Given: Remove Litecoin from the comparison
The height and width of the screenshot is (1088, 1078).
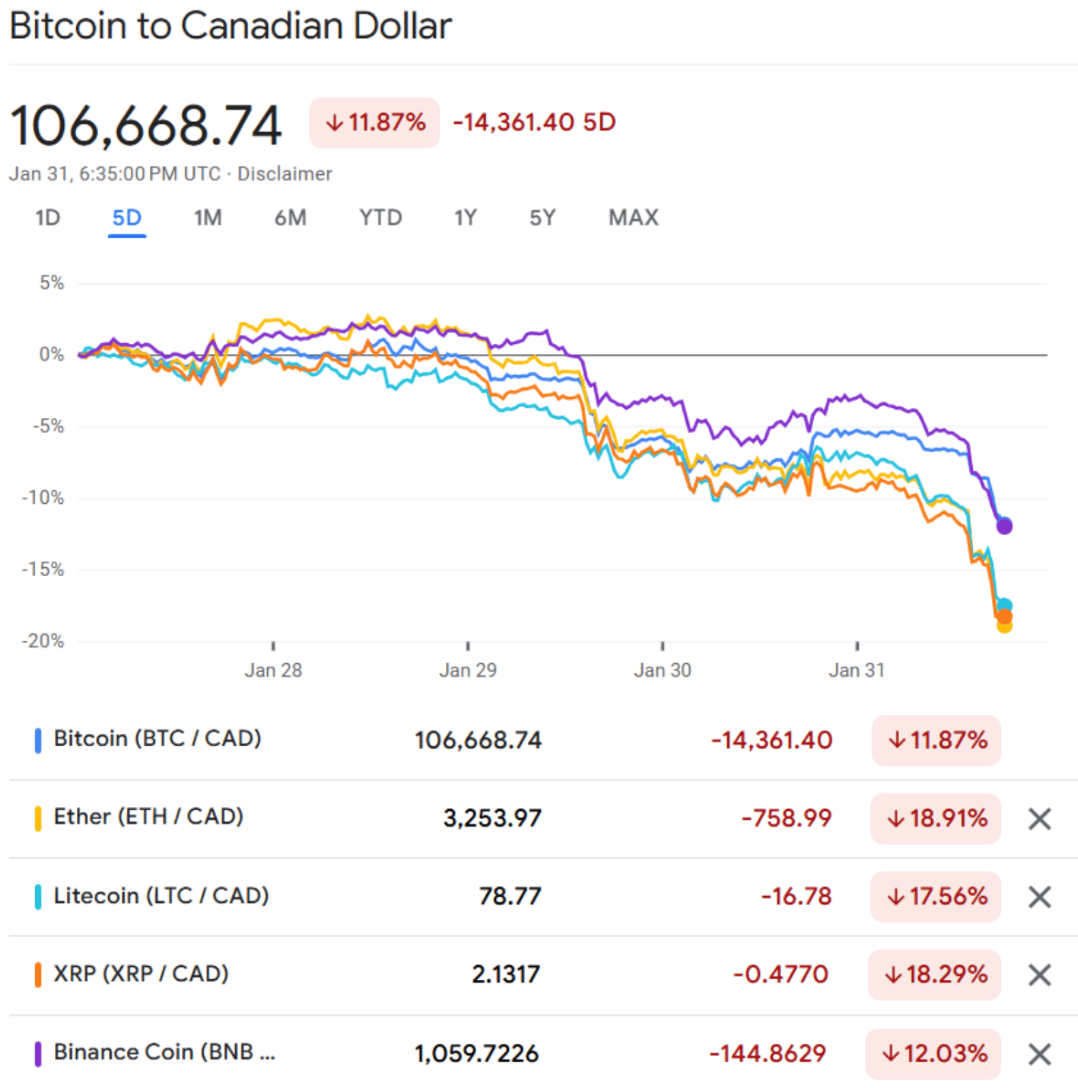Looking at the screenshot, I should pos(1040,897).
